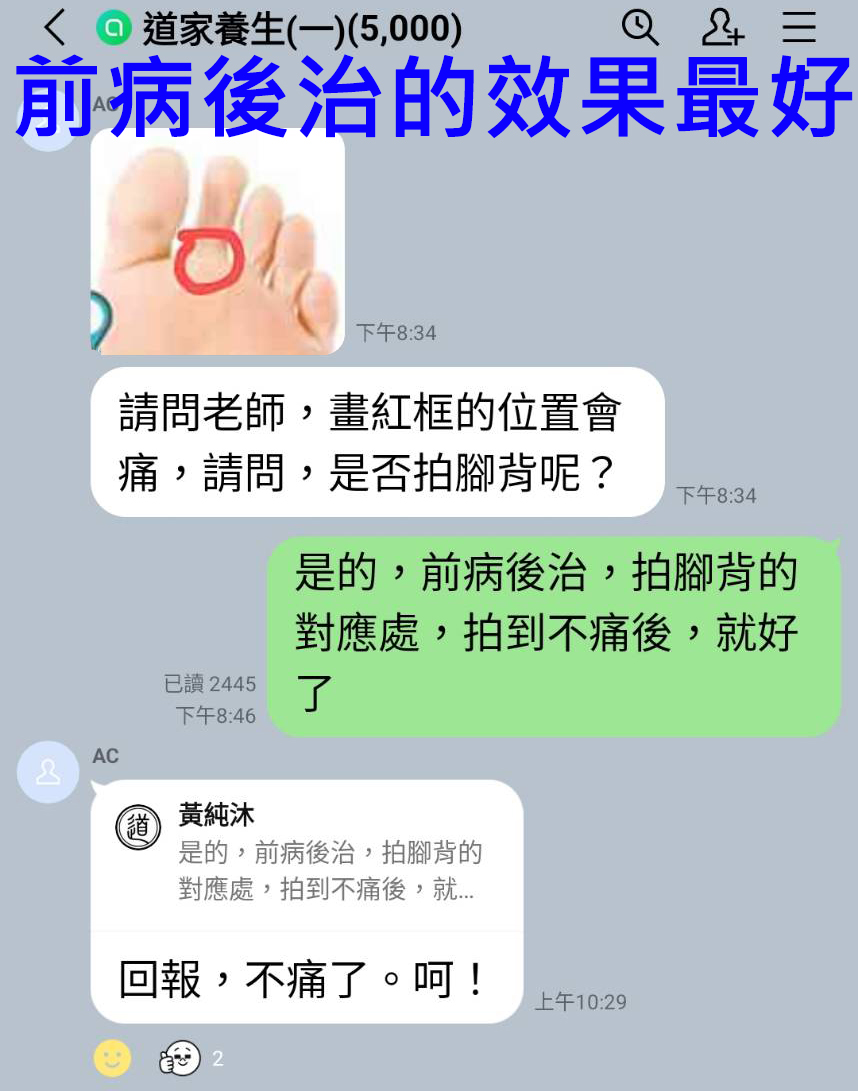Go back from the 道家養生 chat
858x1091 pixels.
point(54,29)
